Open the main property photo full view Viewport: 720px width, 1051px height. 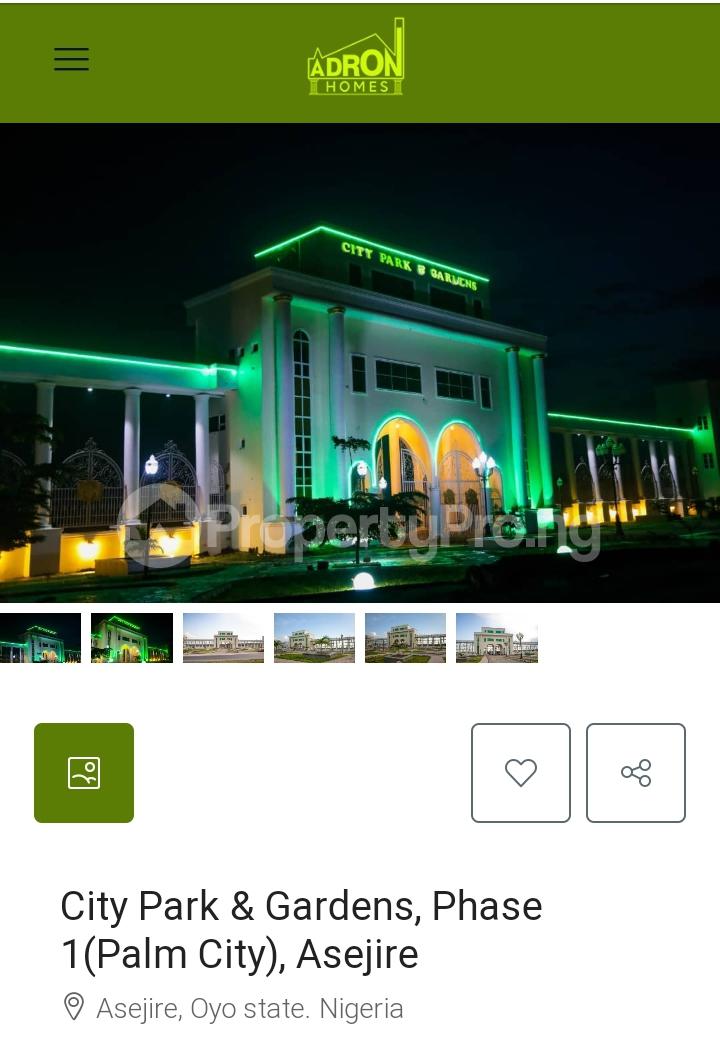[x=360, y=362]
